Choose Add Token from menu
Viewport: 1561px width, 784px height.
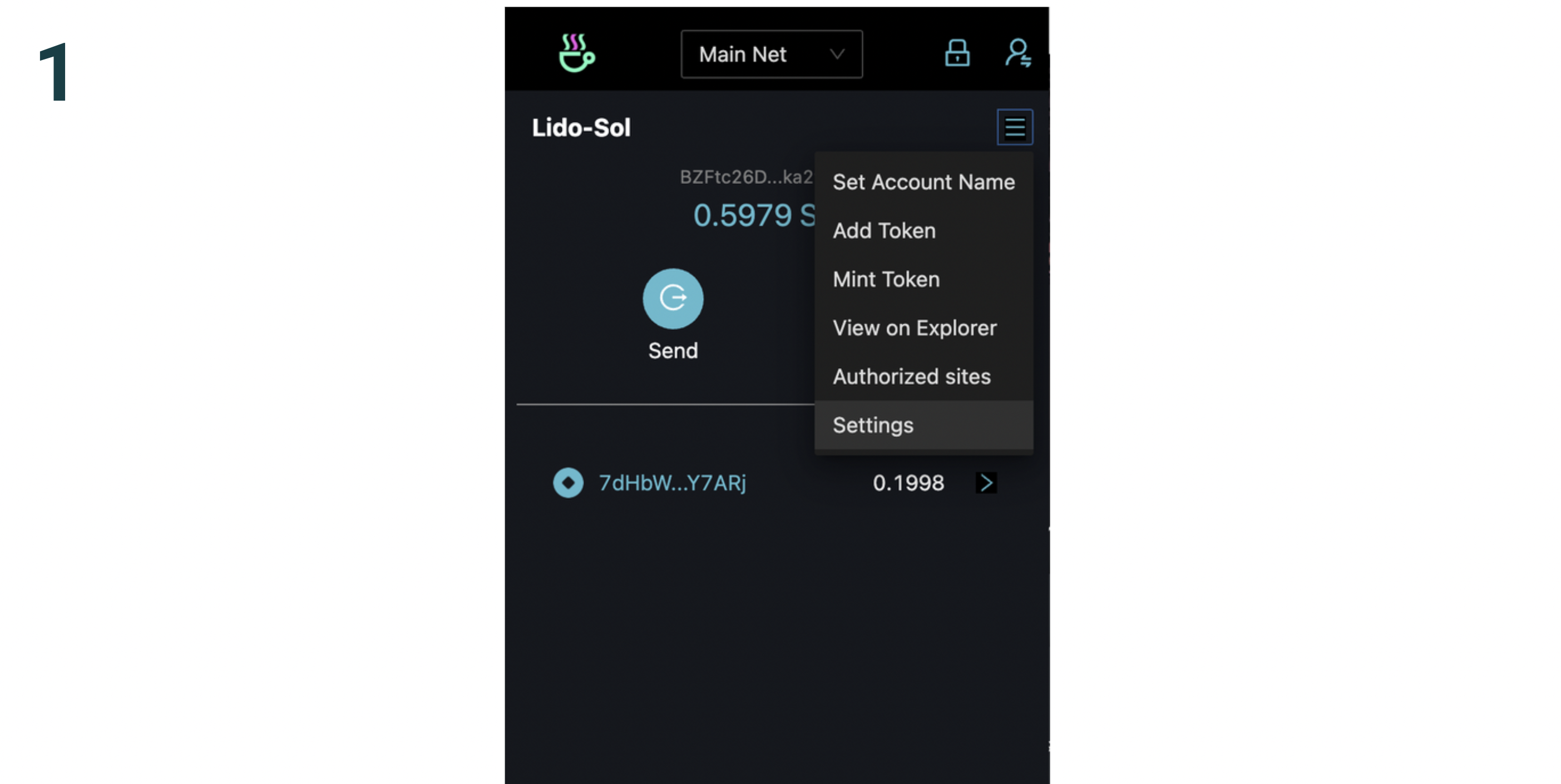[883, 231]
